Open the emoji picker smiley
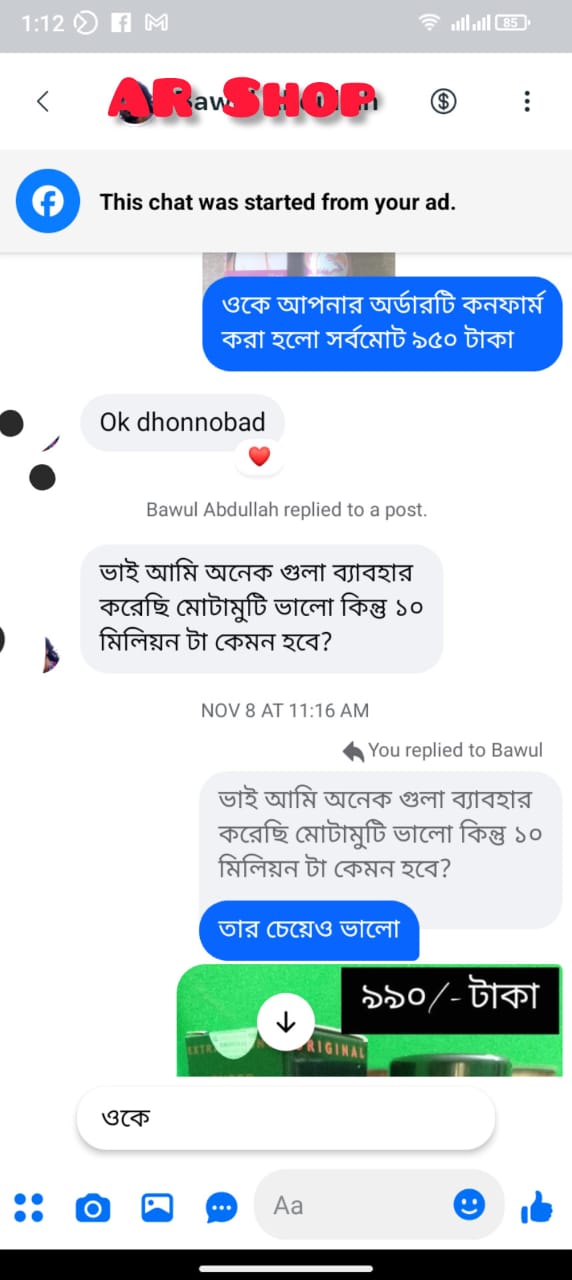The image size is (572, 1280). coord(469,1204)
